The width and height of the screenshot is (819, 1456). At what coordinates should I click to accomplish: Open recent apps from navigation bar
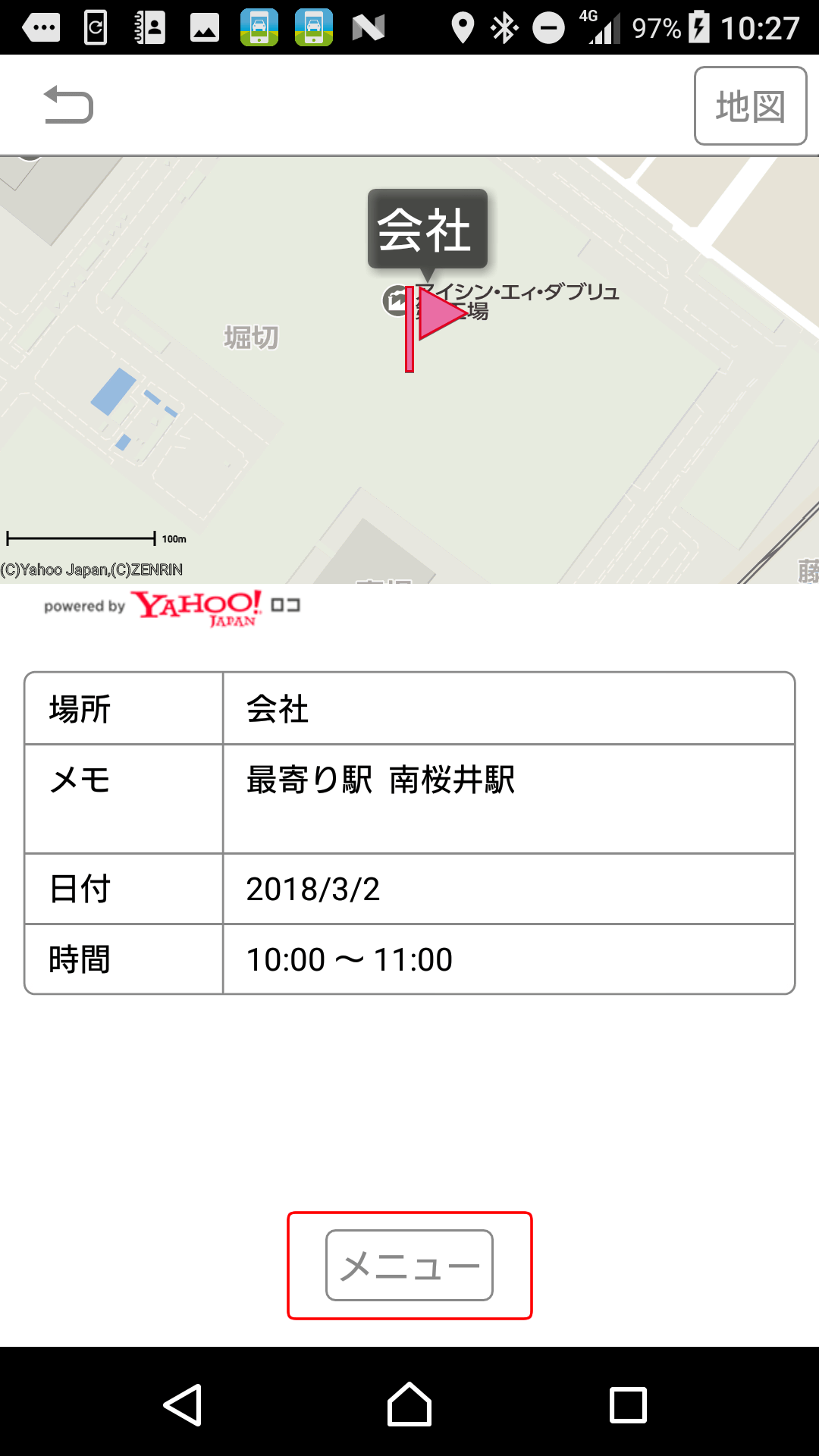(628, 1404)
